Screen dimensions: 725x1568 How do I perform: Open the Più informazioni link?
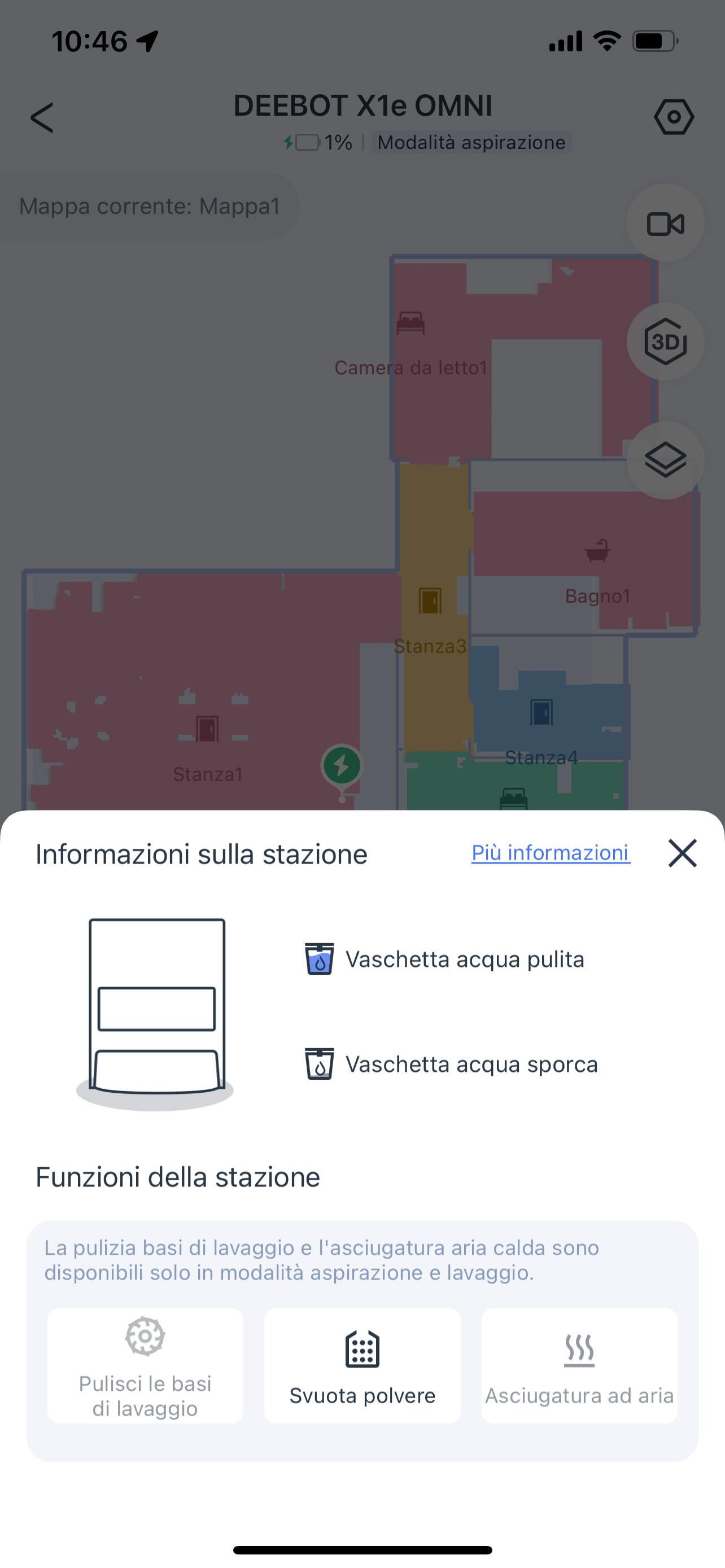coord(551,853)
